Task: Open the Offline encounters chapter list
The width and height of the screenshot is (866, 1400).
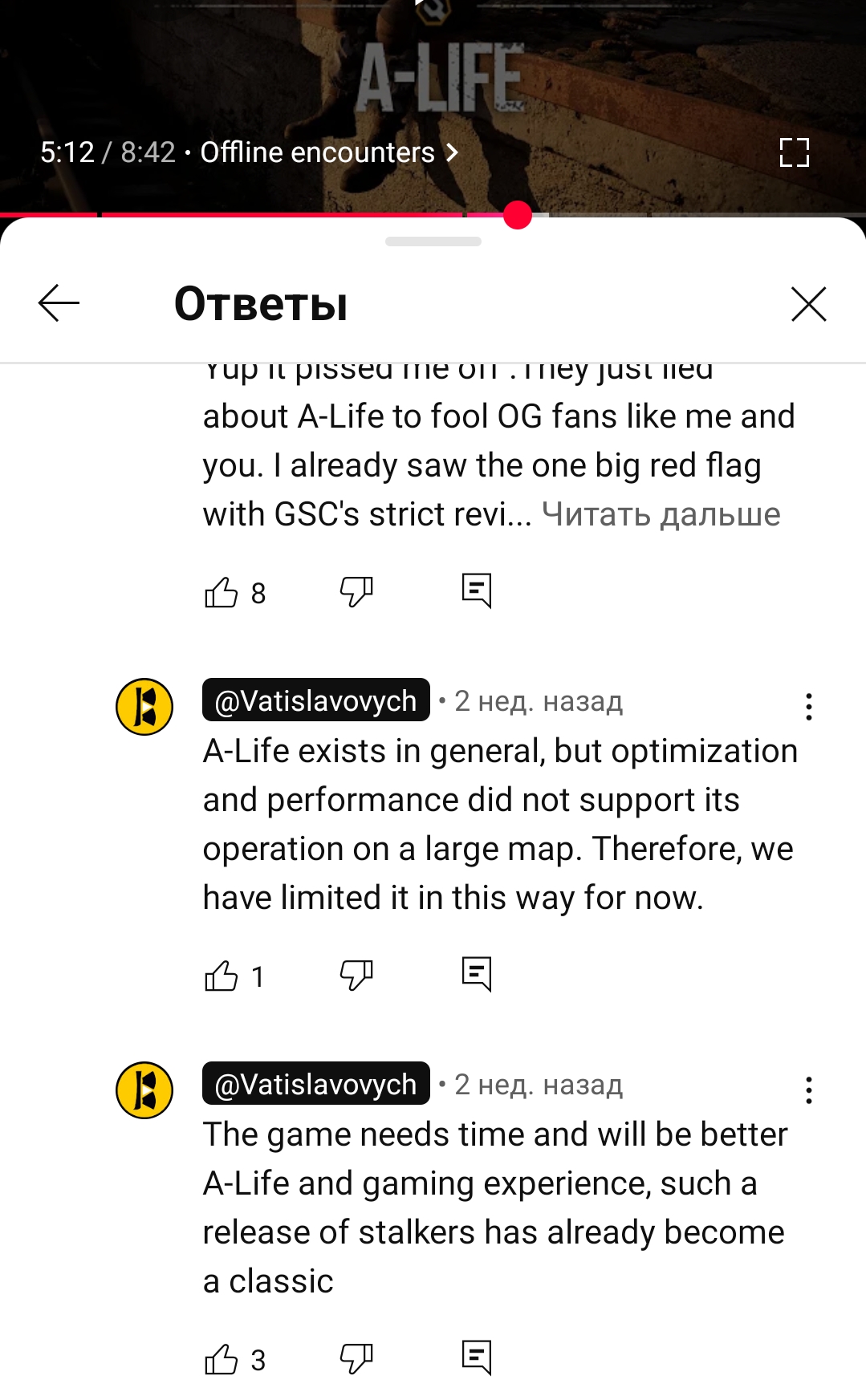Action: coord(329,152)
